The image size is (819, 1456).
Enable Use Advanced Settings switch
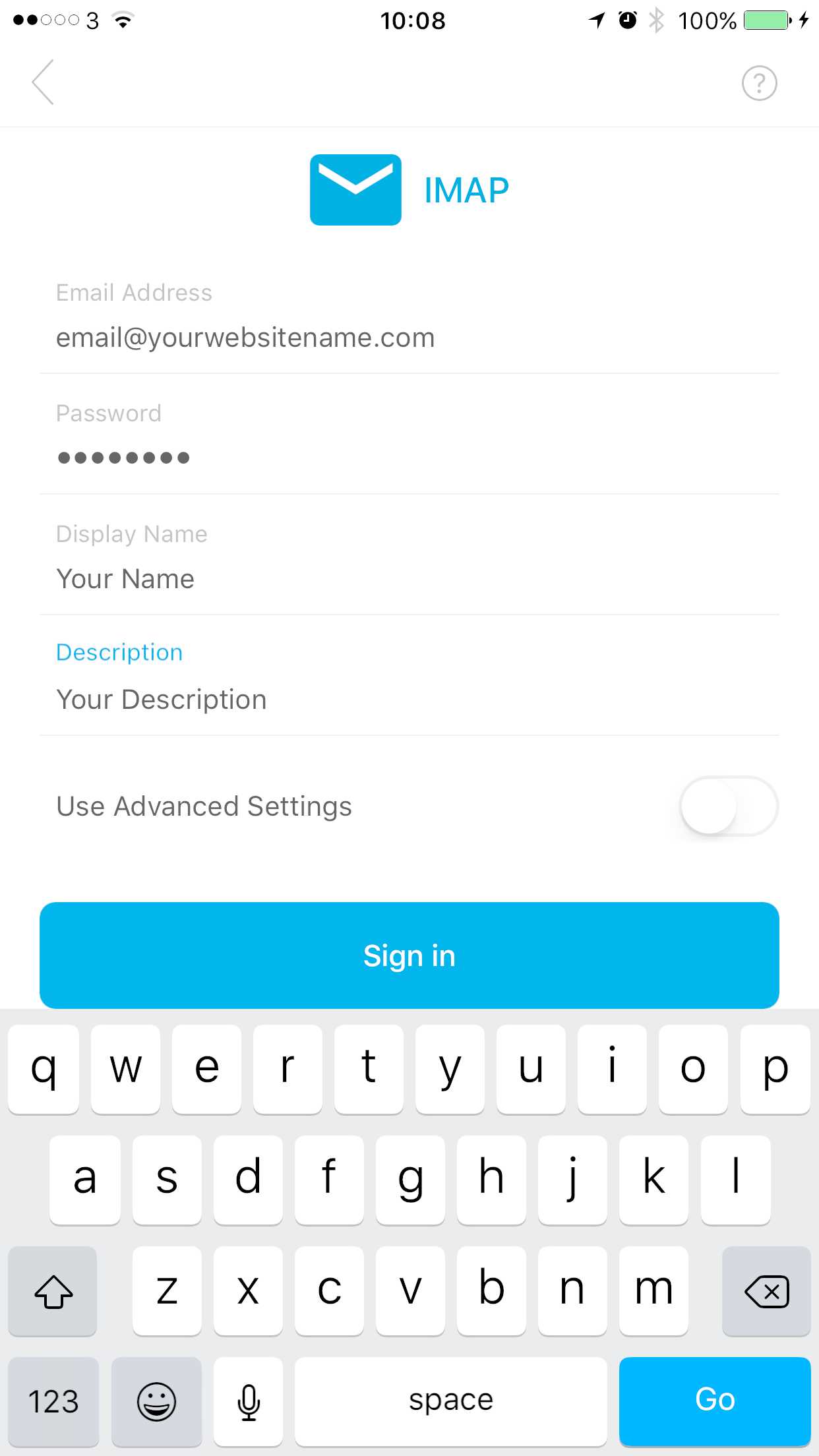coord(729,806)
